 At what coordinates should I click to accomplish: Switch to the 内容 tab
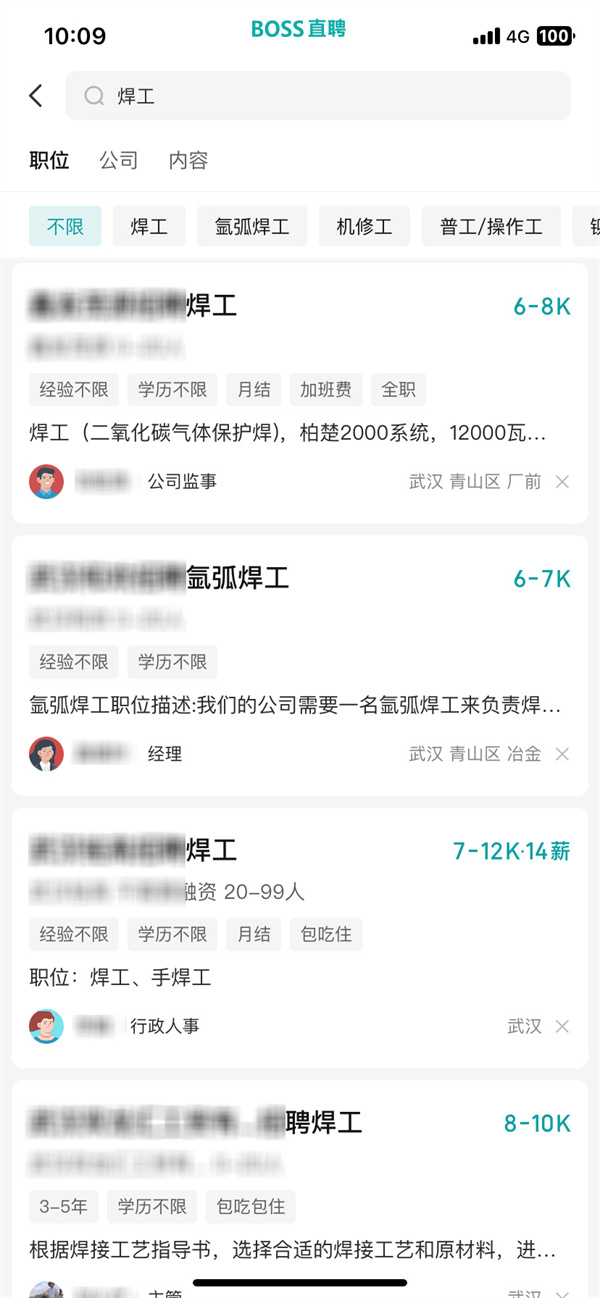188,160
